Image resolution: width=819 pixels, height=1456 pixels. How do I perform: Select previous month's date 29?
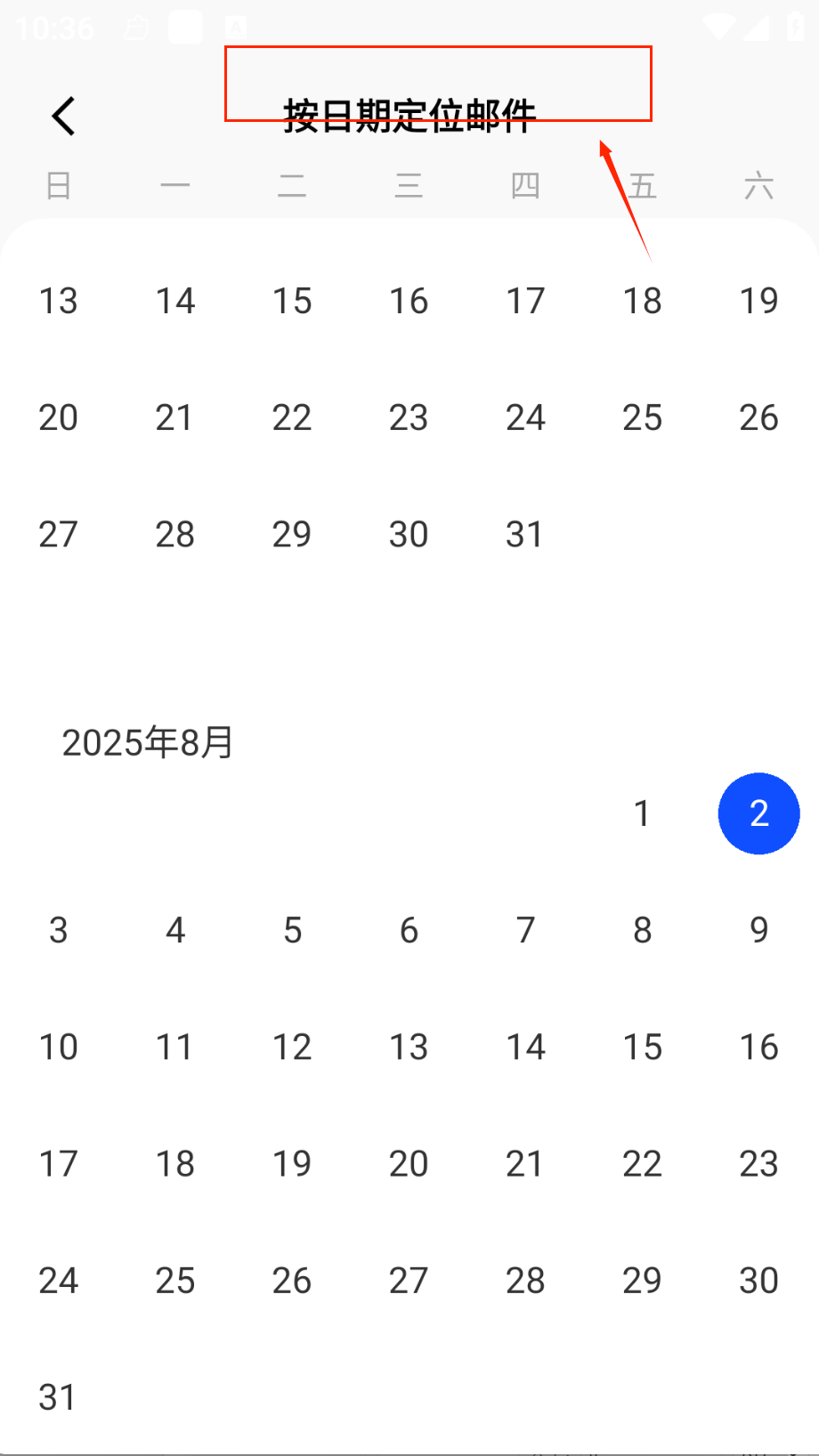(292, 534)
